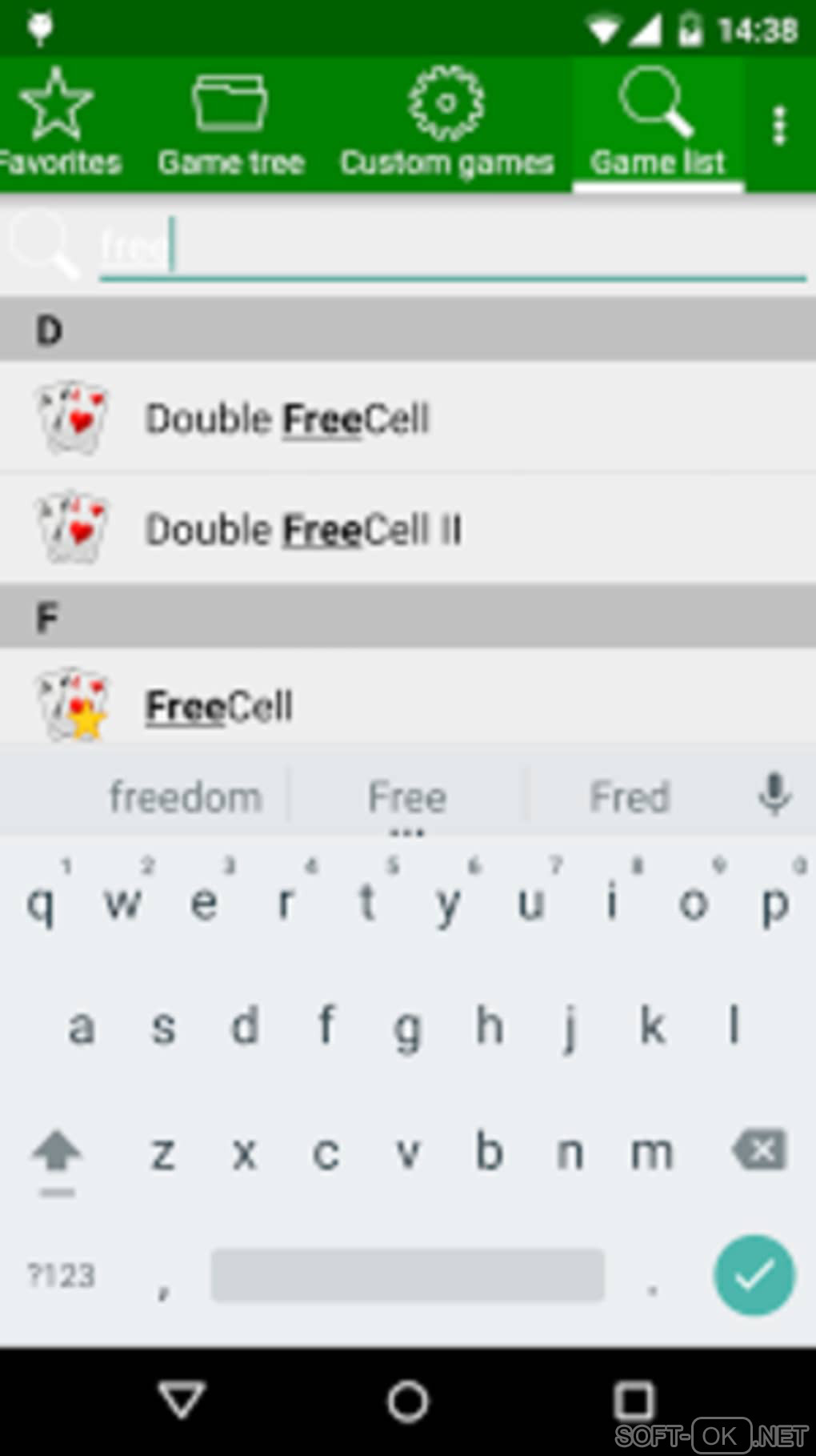
Task: Open the overflow menu
Action: click(x=779, y=126)
